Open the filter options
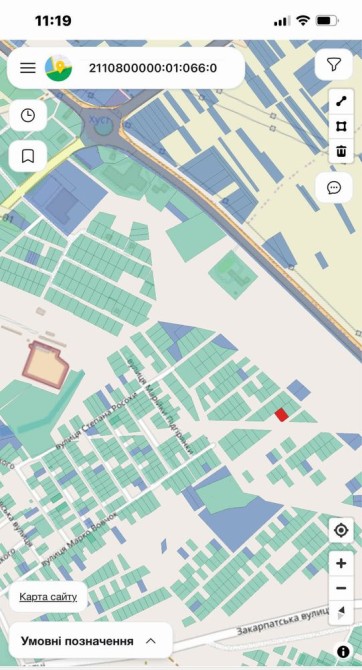The width and height of the screenshot is (362, 670). (333, 65)
